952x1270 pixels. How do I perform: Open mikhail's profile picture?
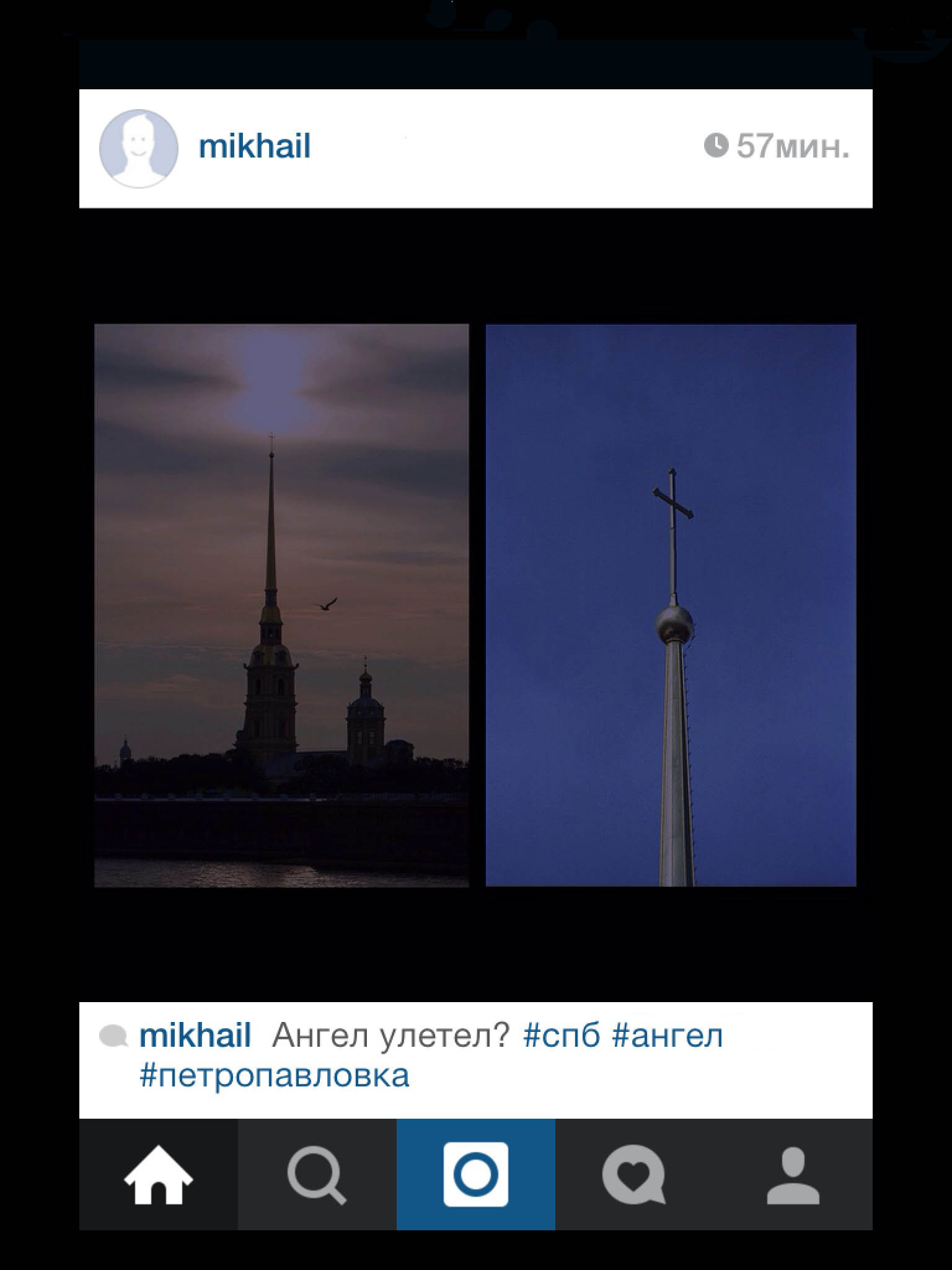138,149
